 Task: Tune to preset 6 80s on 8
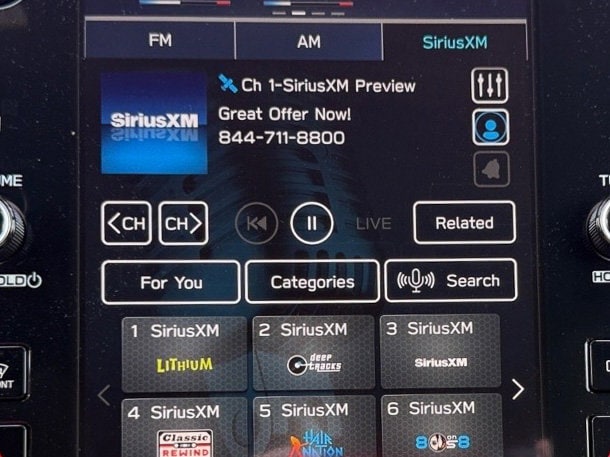440,427
